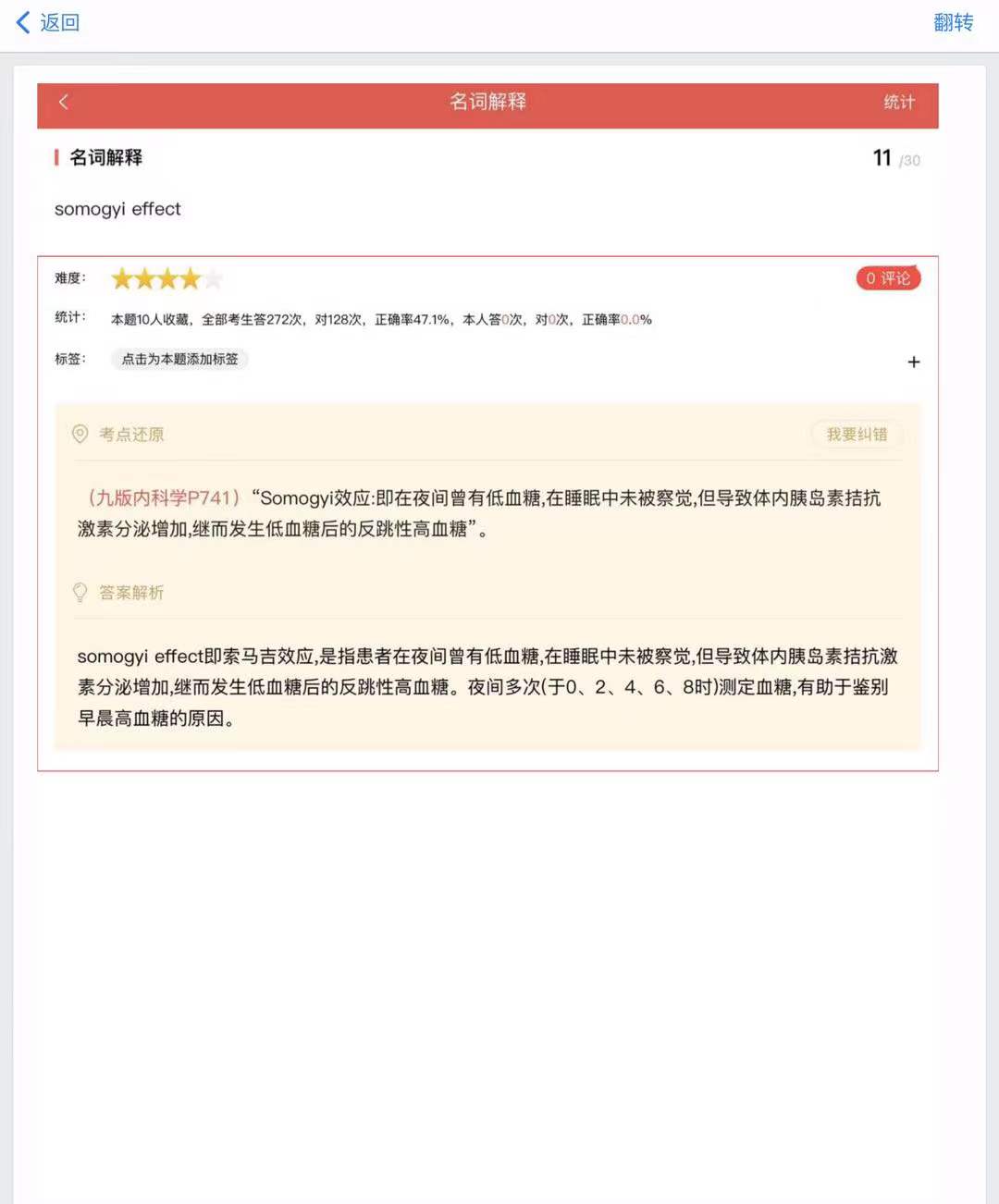The height and width of the screenshot is (1204, 999).
Task: Open 统计 statistics
Action: [898, 102]
